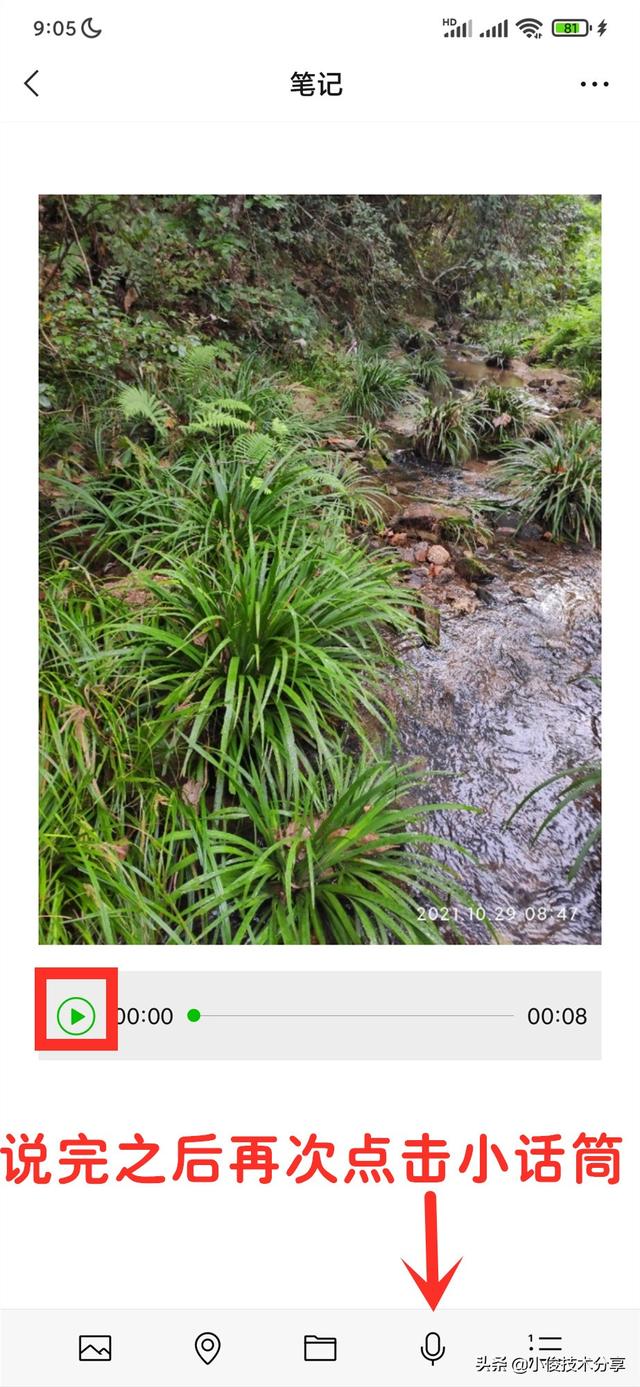Add a location to the note
Screen dimensions: 640x1387
[207, 1348]
